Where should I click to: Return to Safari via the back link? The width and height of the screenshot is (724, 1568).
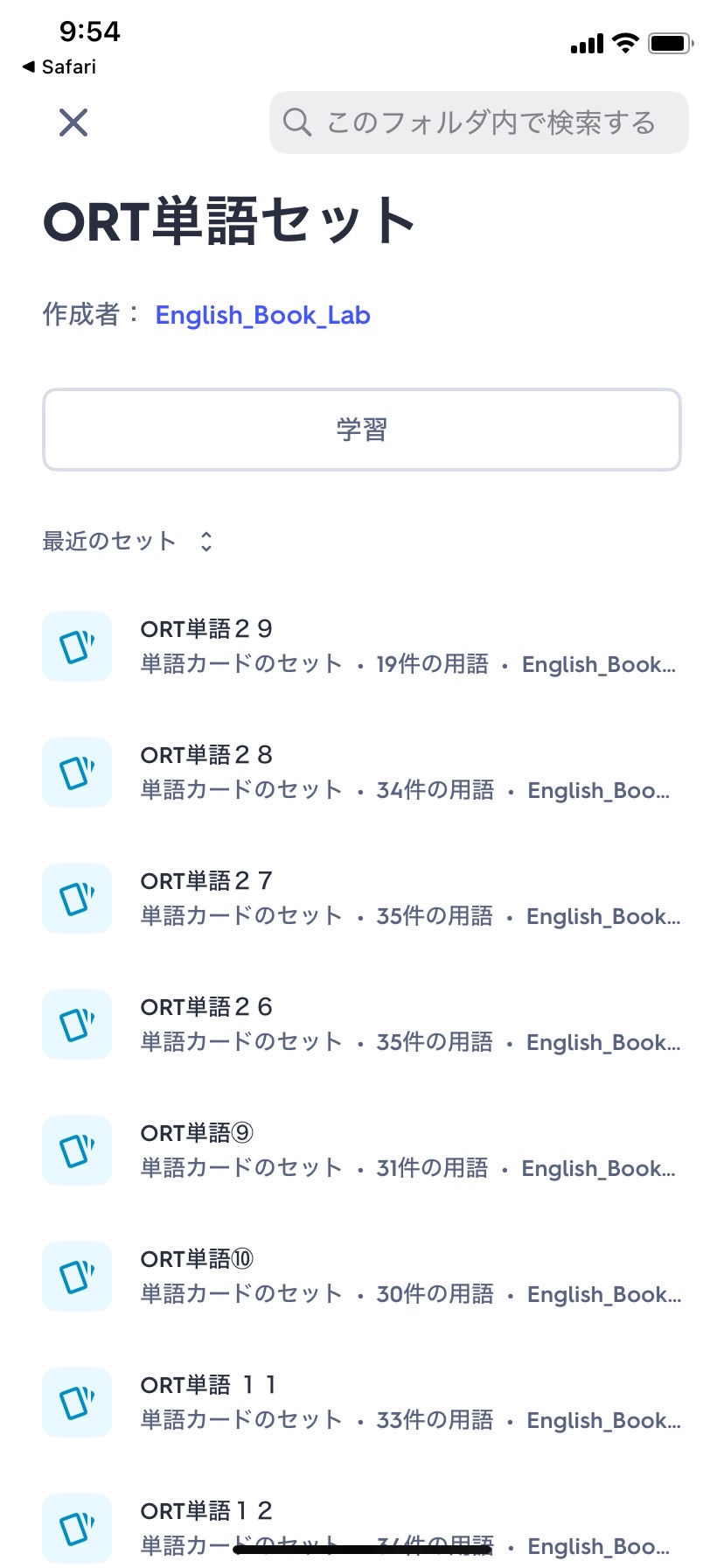[59, 66]
